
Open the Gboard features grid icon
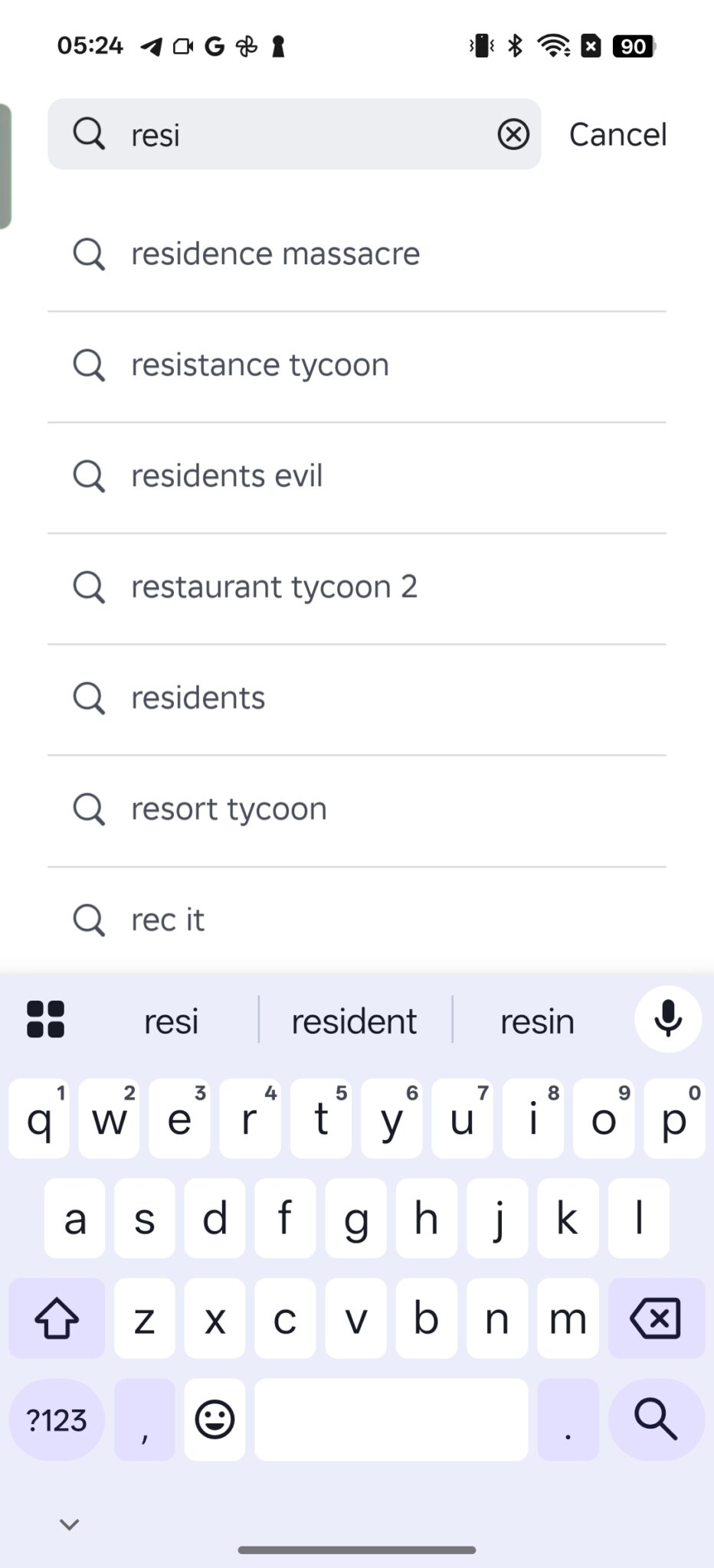(44, 1020)
